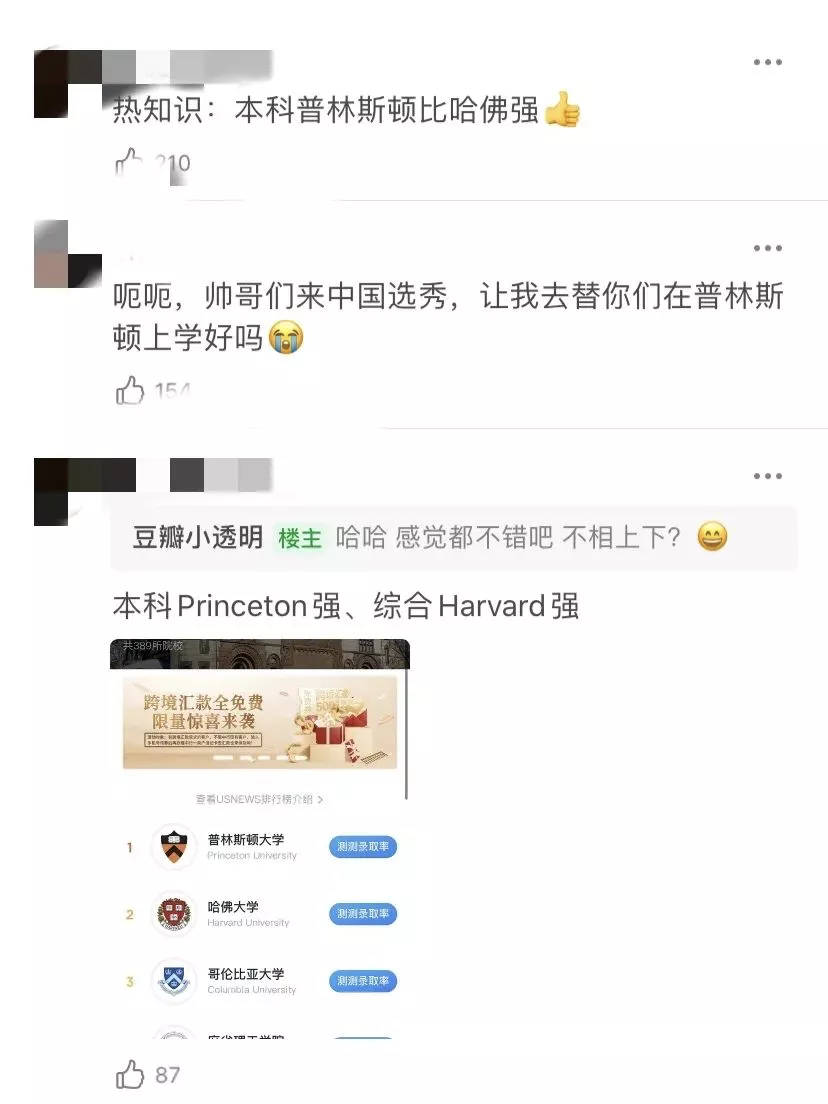The image size is (828, 1104).
Task: Open the attached university ranking image
Action: pyautogui.click(x=260, y=838)
